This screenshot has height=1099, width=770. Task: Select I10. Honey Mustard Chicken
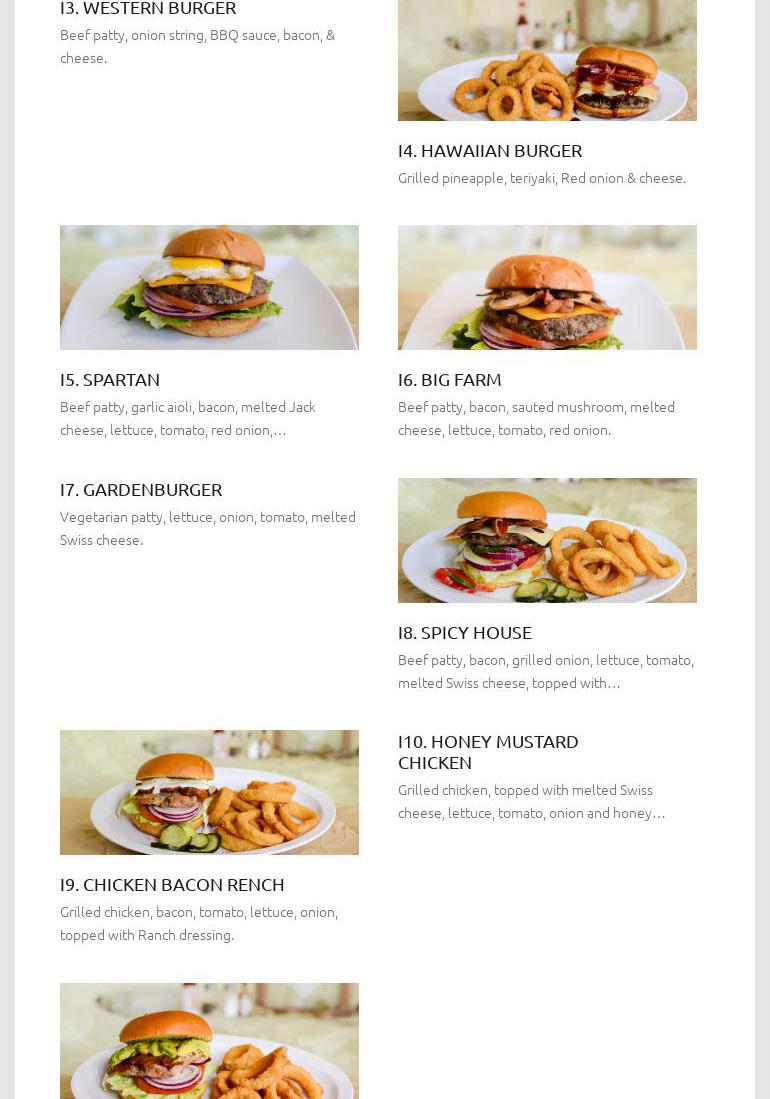[x=488, y=752]
